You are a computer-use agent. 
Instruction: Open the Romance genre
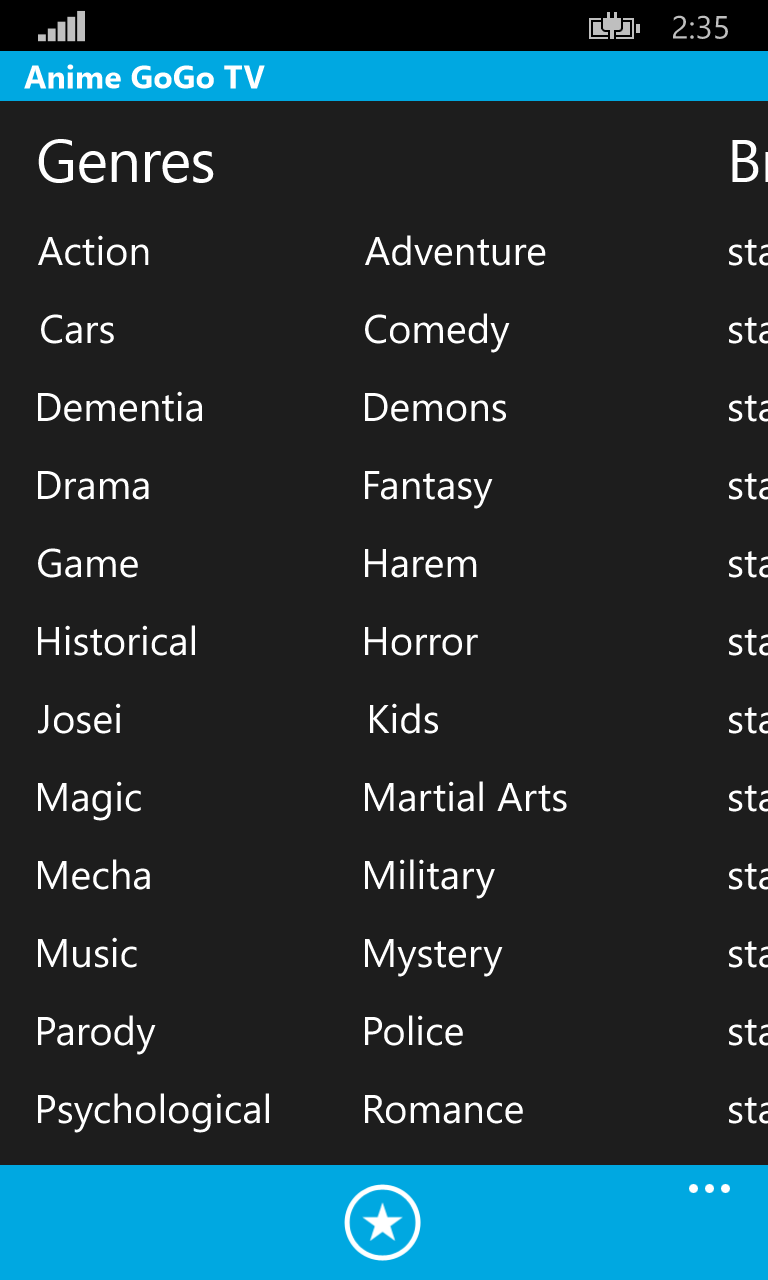[x=443, y=1110]
